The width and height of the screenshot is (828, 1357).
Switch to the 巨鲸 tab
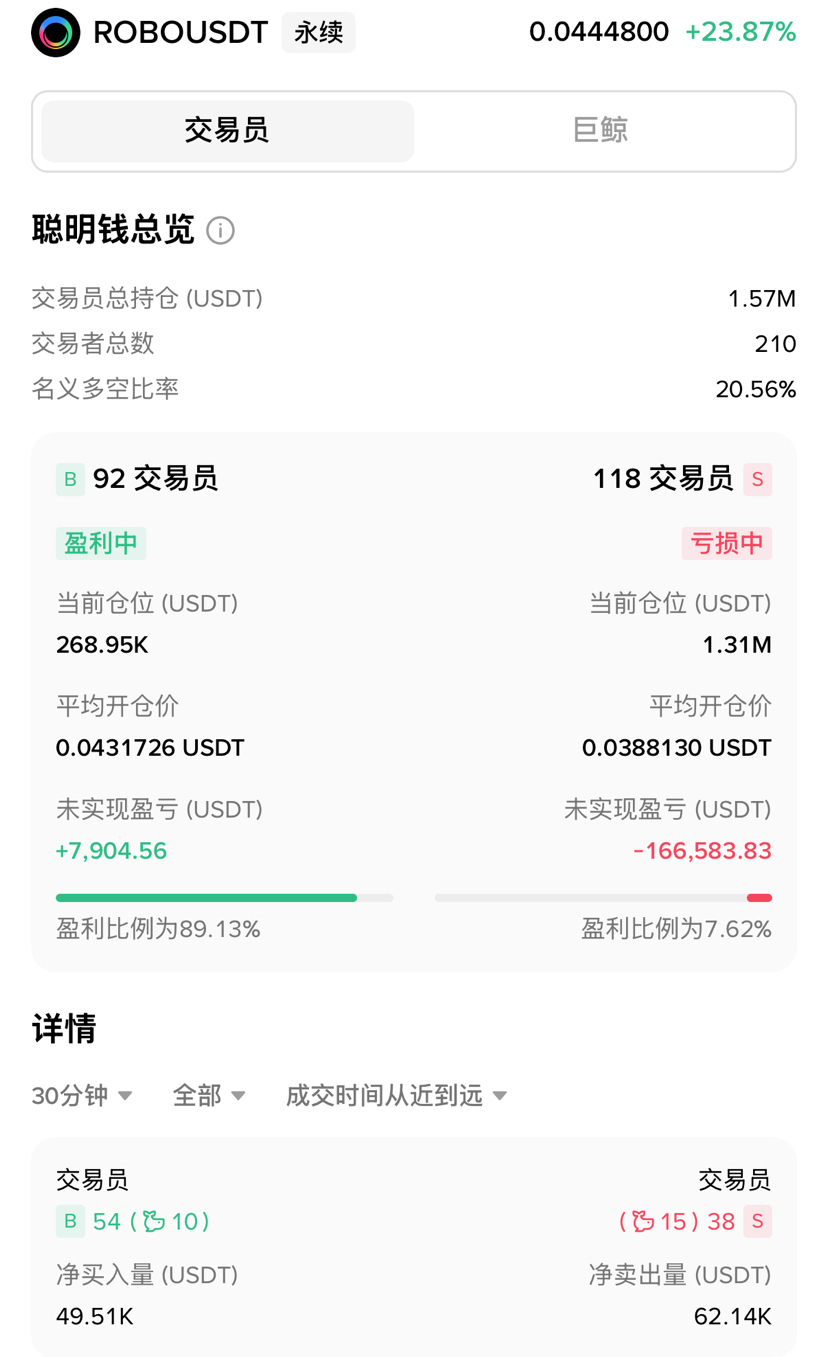point(600,131)
